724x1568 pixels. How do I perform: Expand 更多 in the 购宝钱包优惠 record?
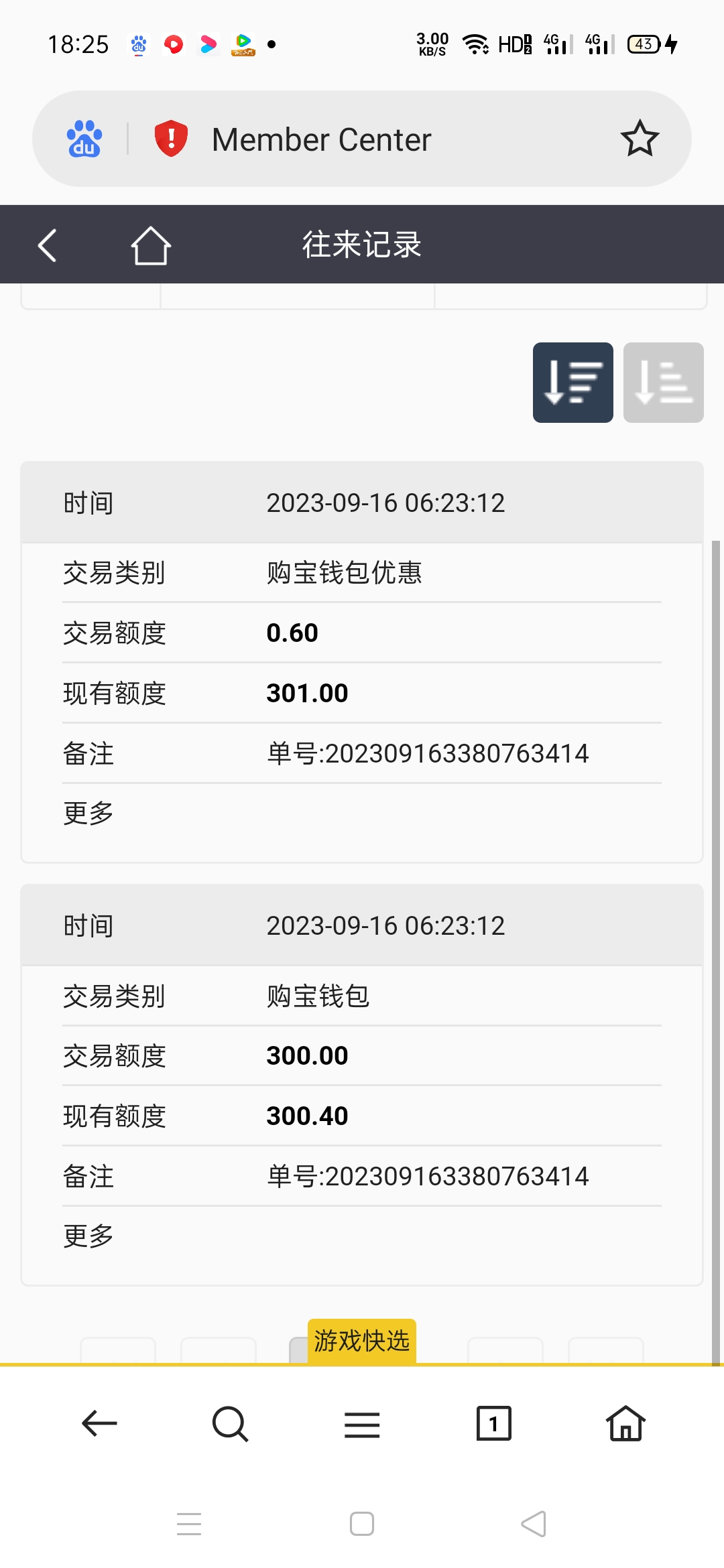tap(88, 813)
